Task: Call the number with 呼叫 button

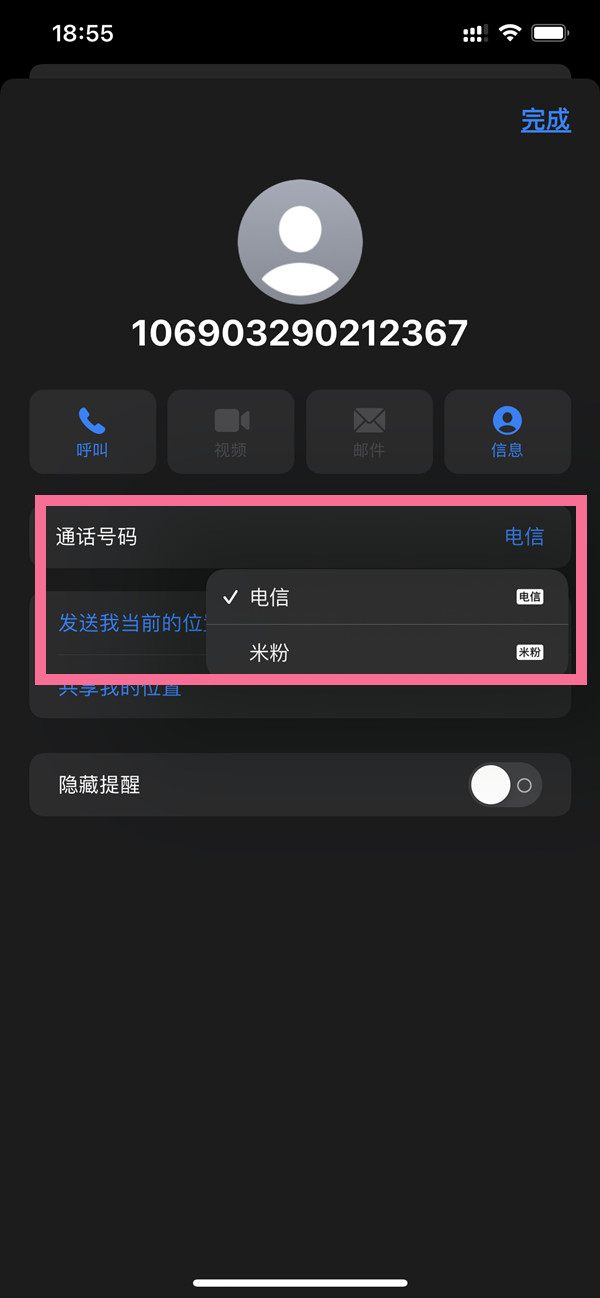Action: (x=92, y=431)
